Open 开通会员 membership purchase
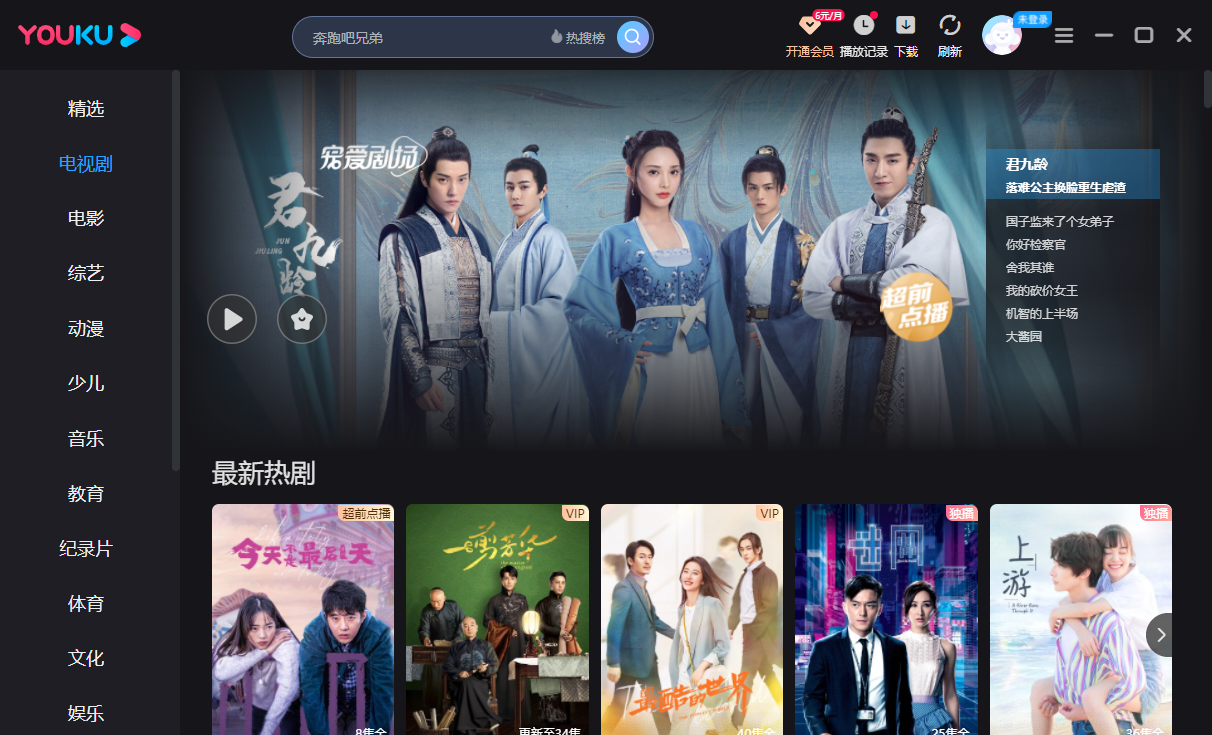Image resolution: width=1212 pixels, height=735 pixels. pyautogui.click(x=809, y=37)
